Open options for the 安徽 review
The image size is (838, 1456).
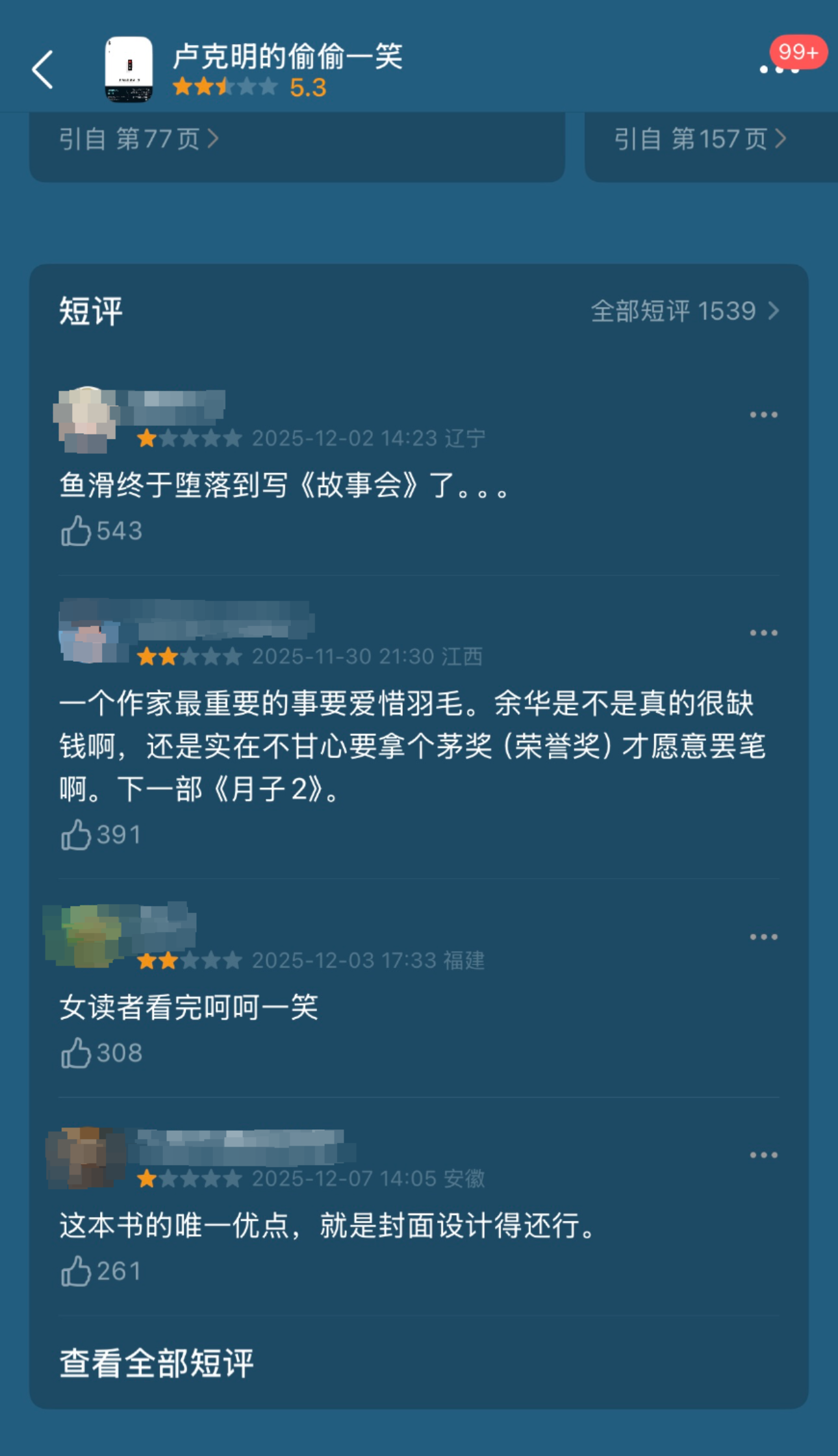[763, 1155]
